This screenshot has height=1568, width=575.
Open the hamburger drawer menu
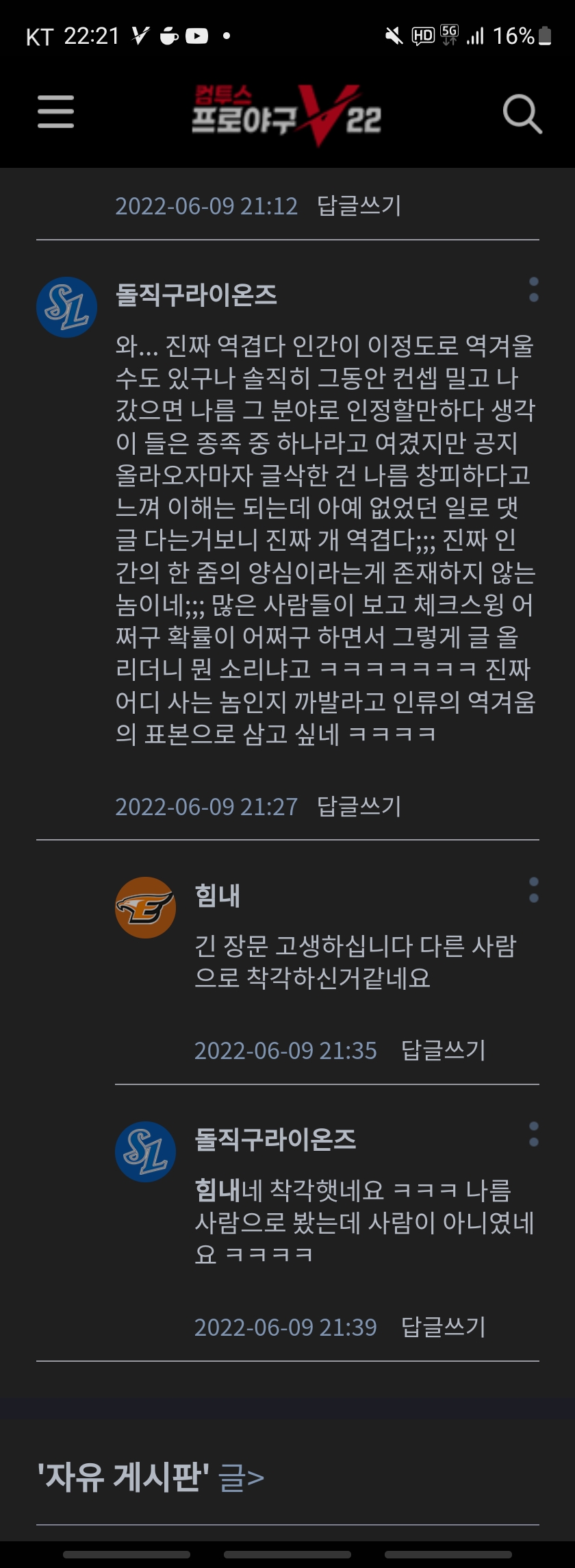coord(55,112)
